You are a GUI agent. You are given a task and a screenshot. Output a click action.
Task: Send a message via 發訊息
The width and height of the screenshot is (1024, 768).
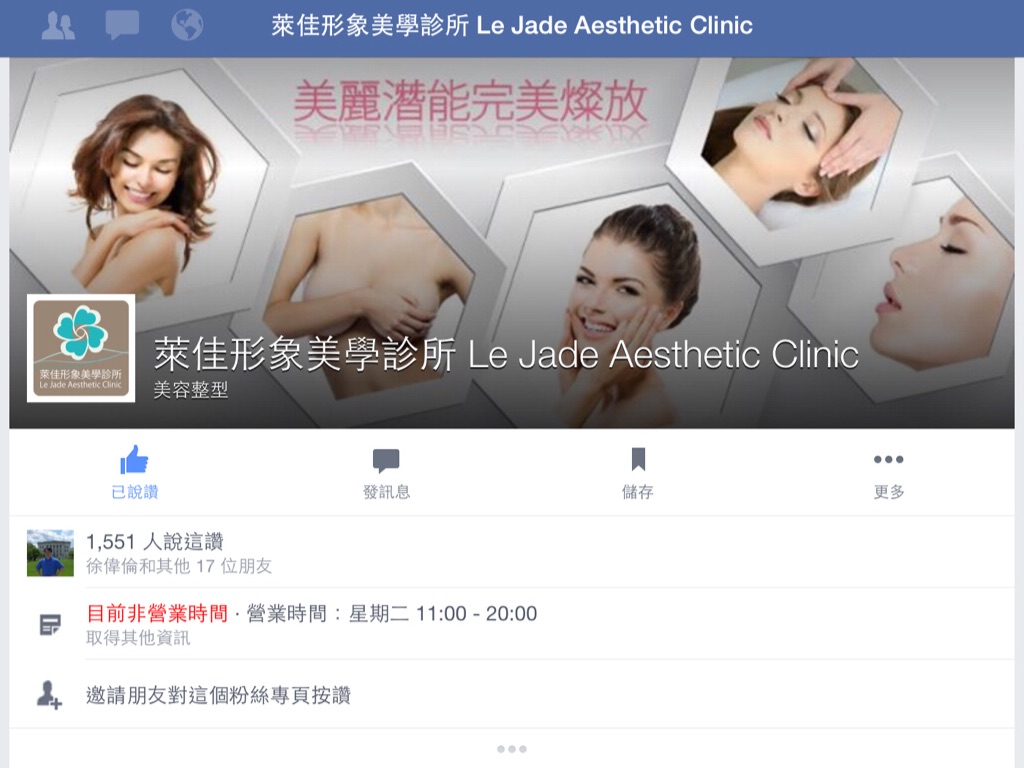click(x=386, y=473)
